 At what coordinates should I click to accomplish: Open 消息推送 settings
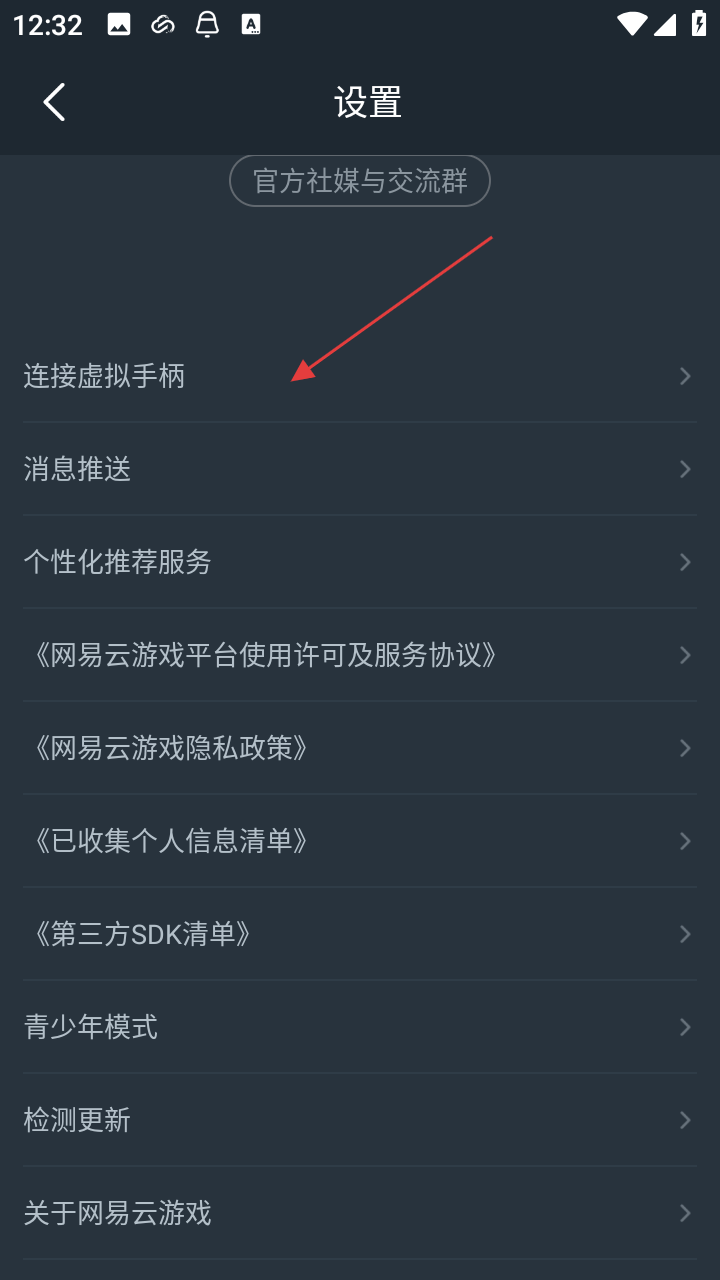coord(360,469)
